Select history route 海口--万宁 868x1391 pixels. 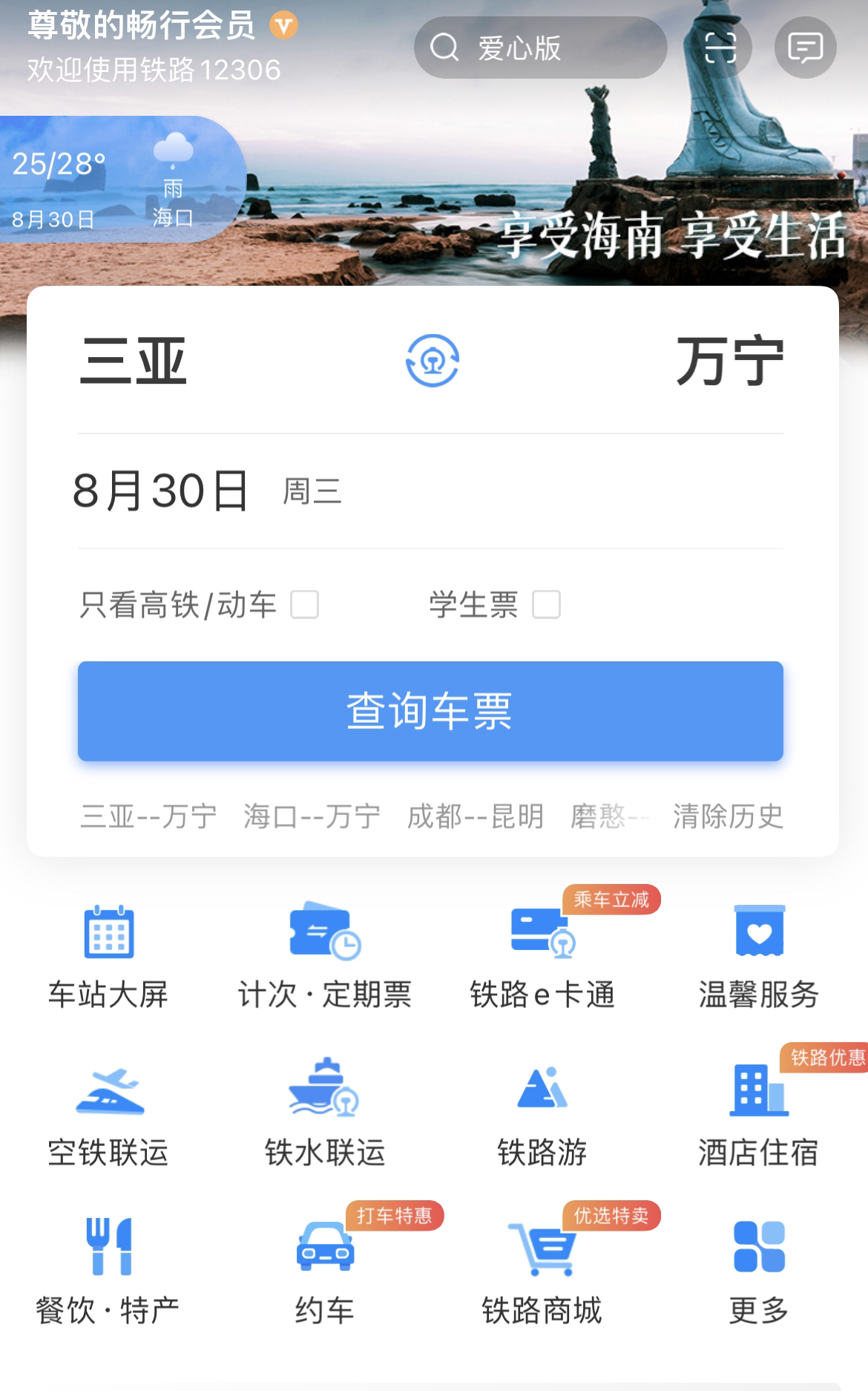pyautogui.click(x=312, y=816)
